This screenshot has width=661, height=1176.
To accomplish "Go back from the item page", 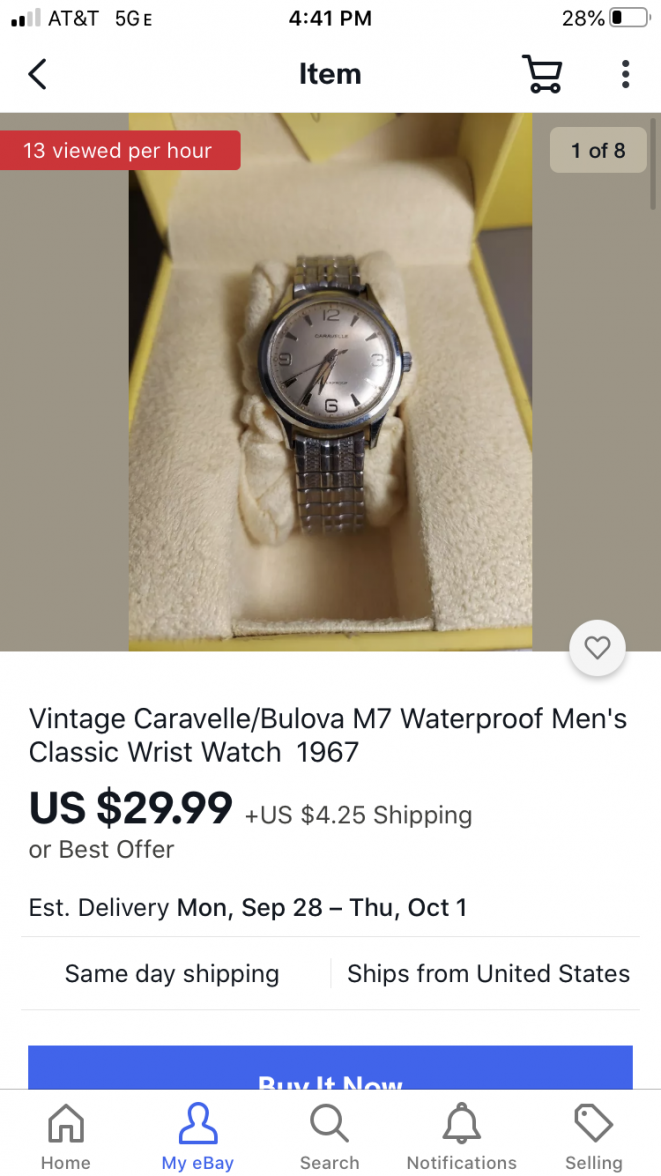I will 38,74.
